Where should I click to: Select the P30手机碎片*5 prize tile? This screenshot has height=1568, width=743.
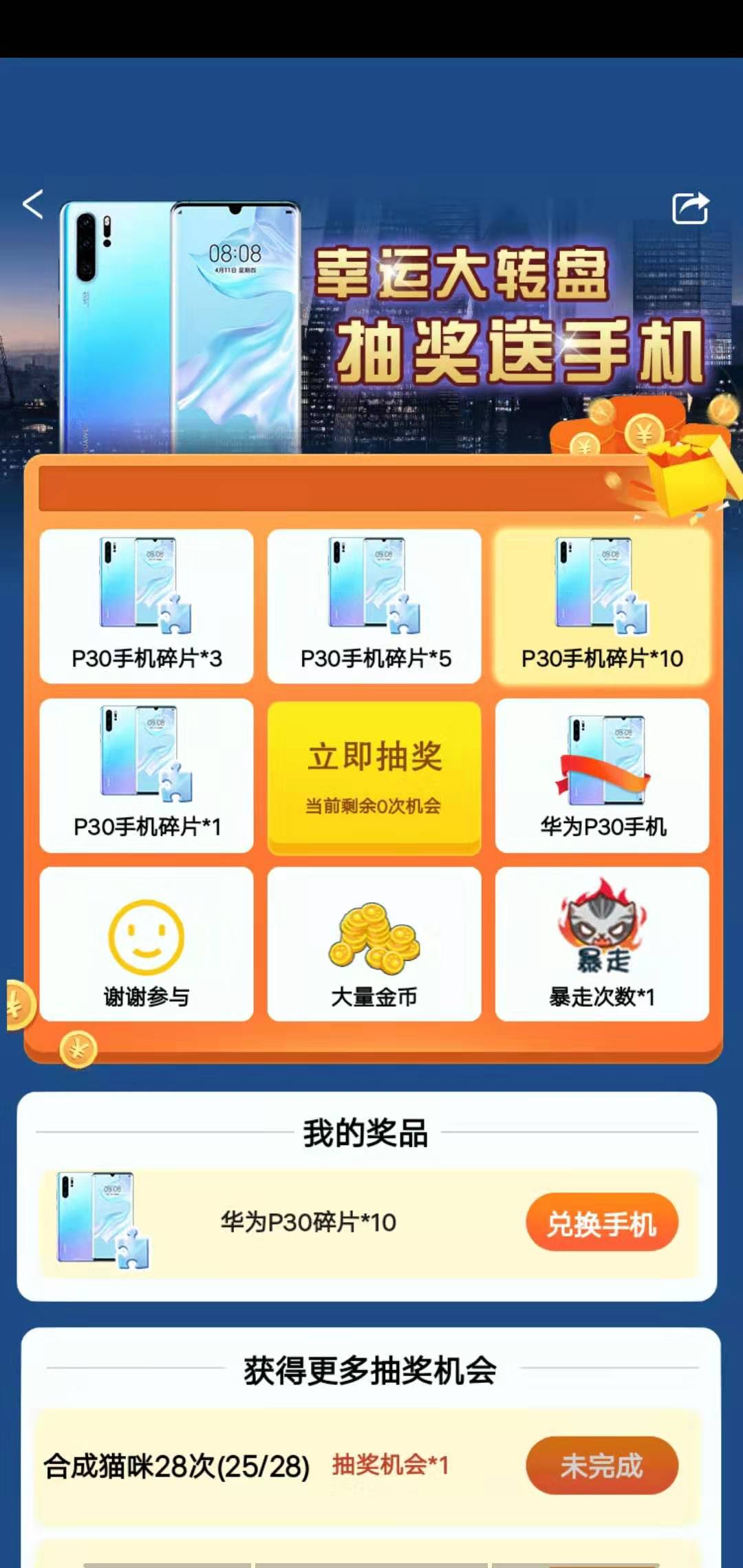pyautogui.click(x=375, y=605)
